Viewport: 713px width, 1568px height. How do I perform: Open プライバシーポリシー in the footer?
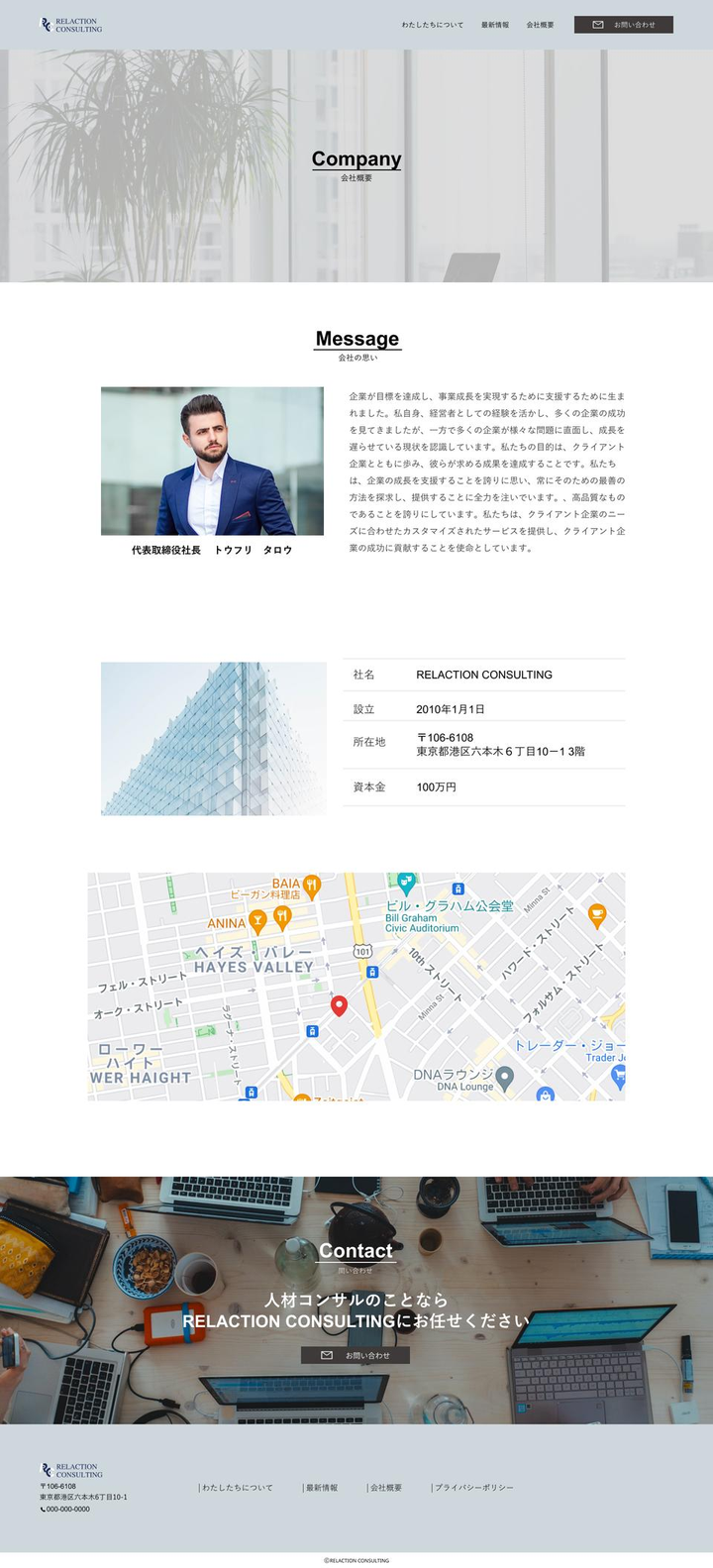(473, 1488)
